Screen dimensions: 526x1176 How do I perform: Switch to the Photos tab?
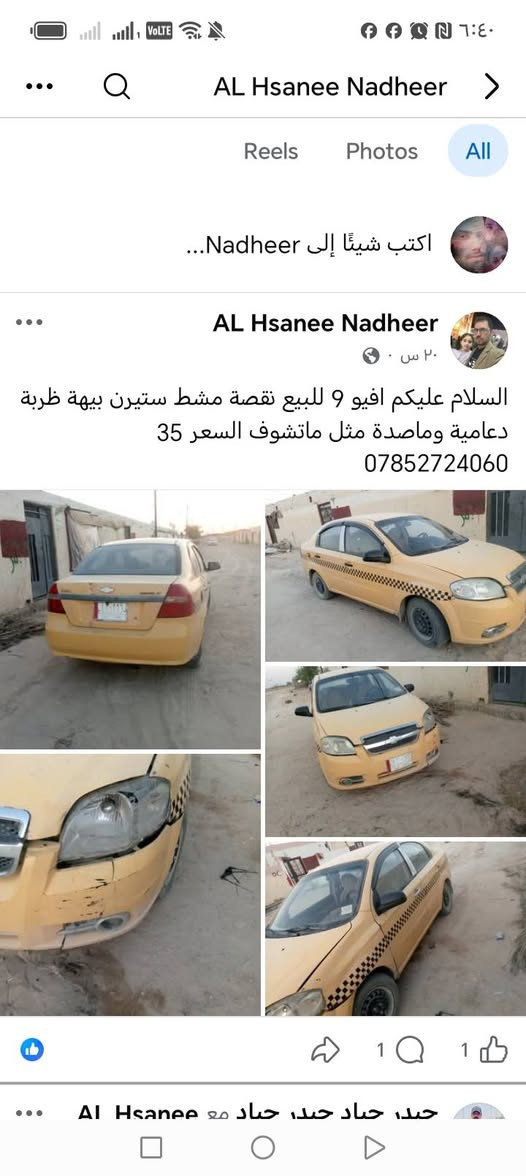point(382,152)
